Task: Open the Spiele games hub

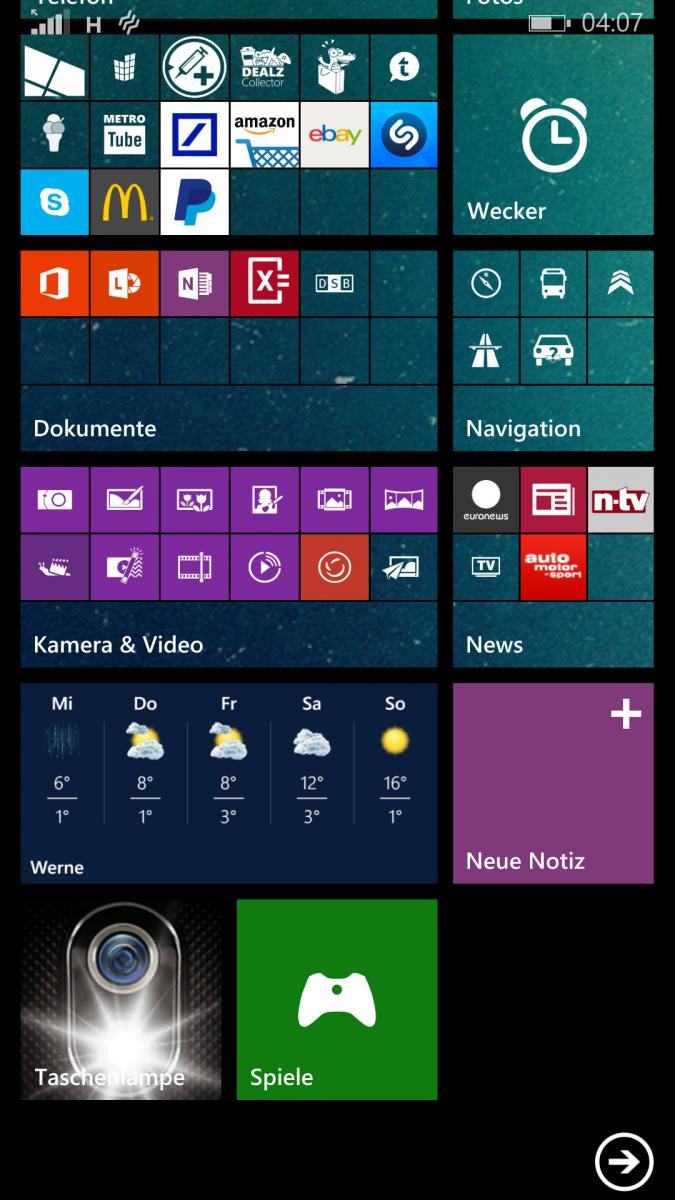Action: pyautogui.click(x=337, y=1000)
